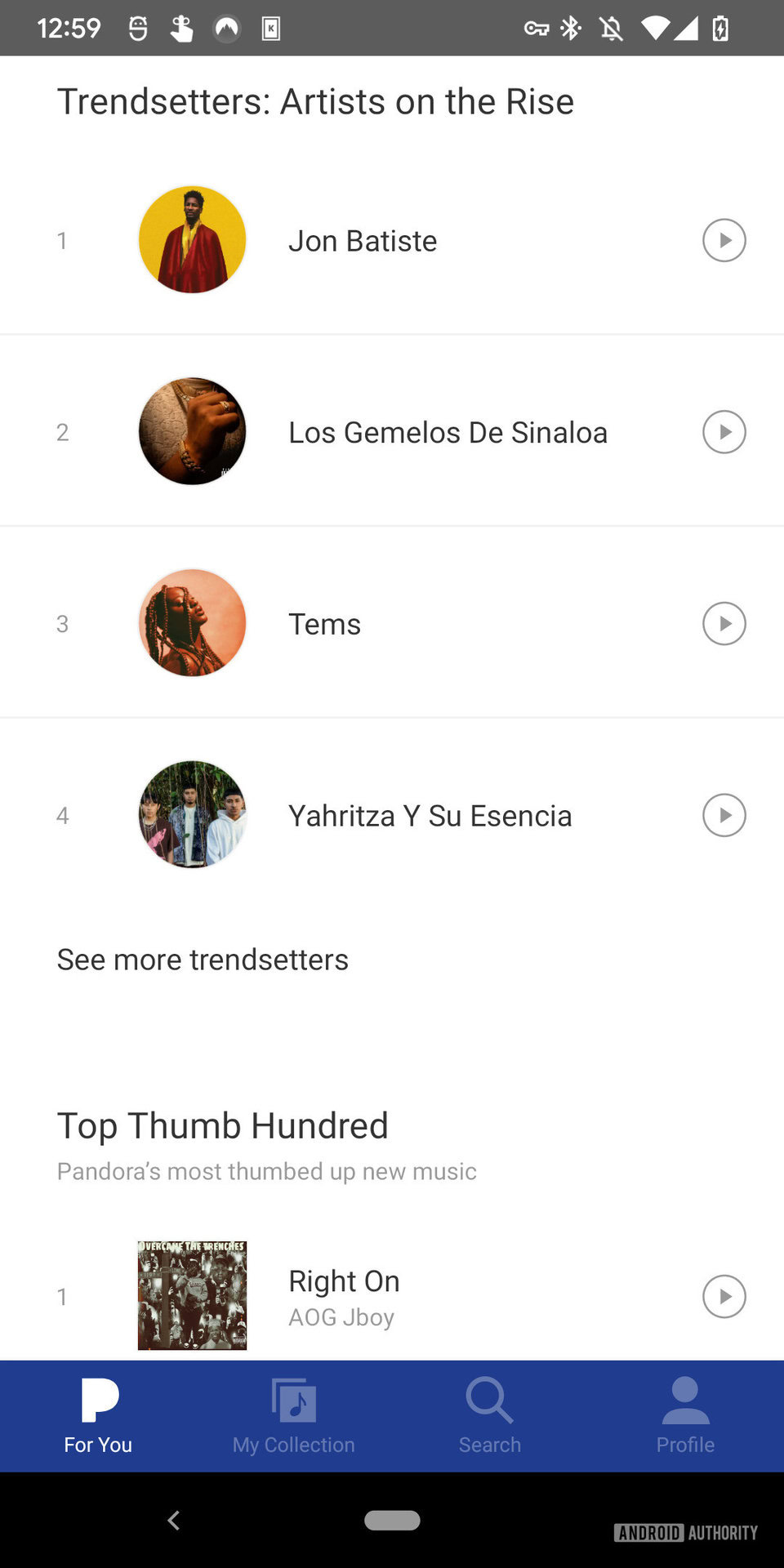This screenshot has height=1568, width=784.
Task: Play Los Gemelos De Sinaloa
Action: coord(724,432)
